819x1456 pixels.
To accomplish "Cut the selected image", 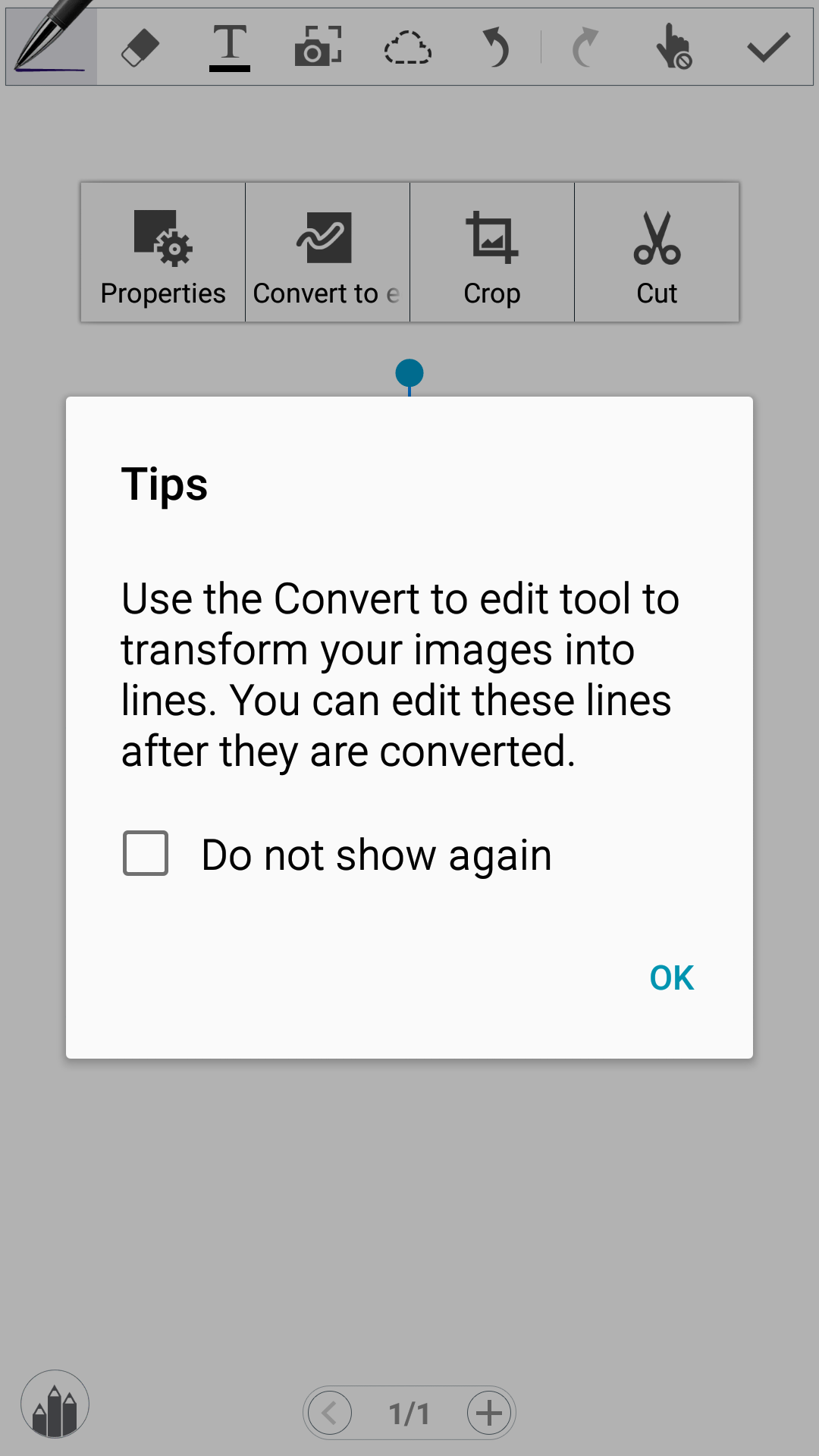I will (657, 253).
